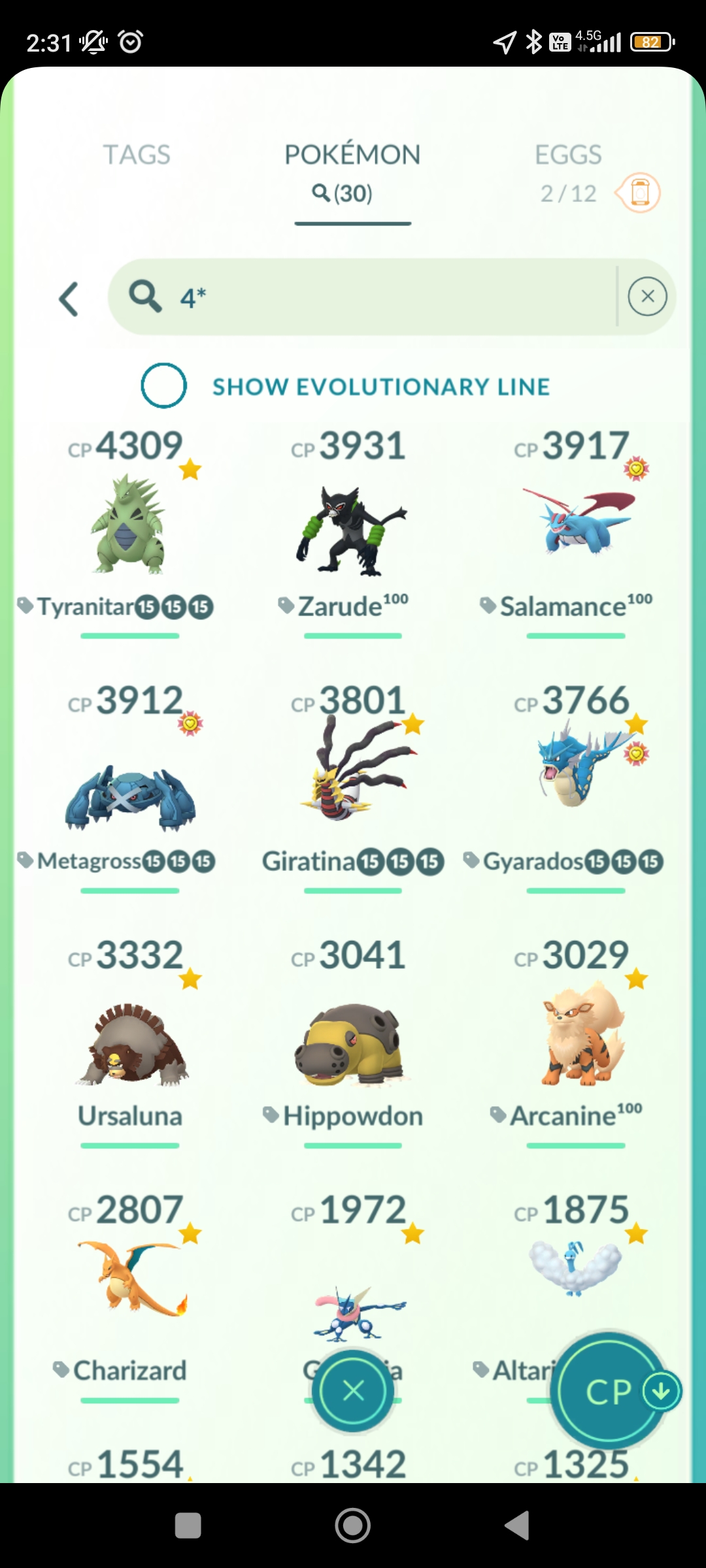Clear the search text with X
The height and width of the screenshot is (1568, 706).
pyautogui.click(x=647, y=297)
